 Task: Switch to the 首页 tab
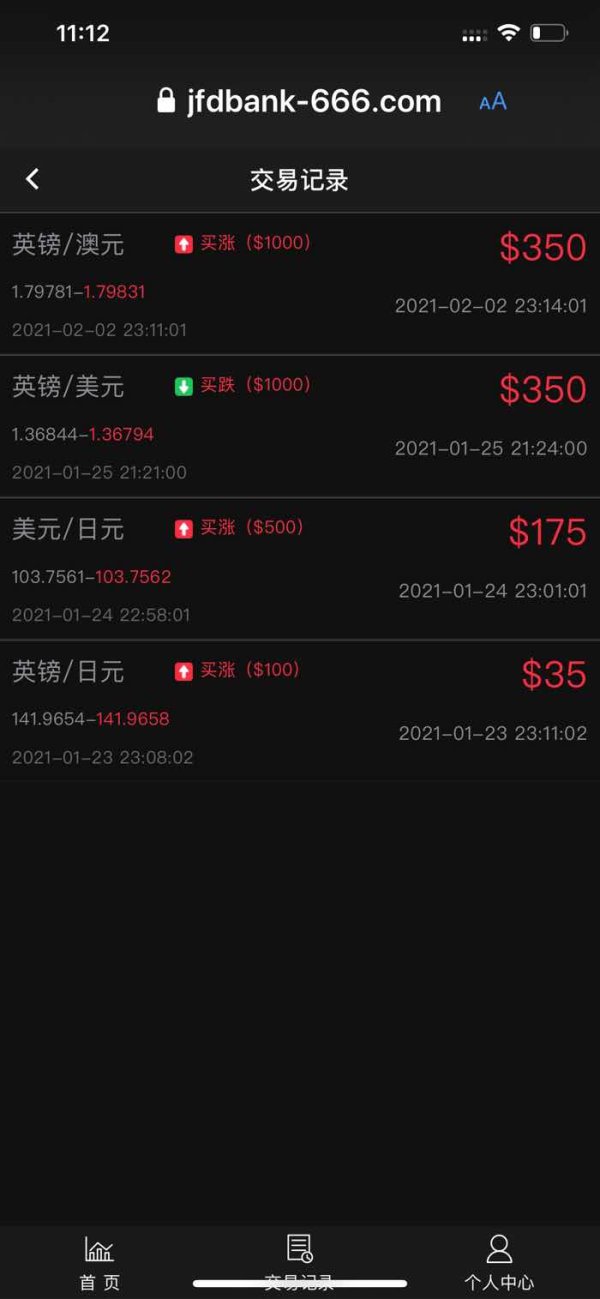tap(99, 1263)
